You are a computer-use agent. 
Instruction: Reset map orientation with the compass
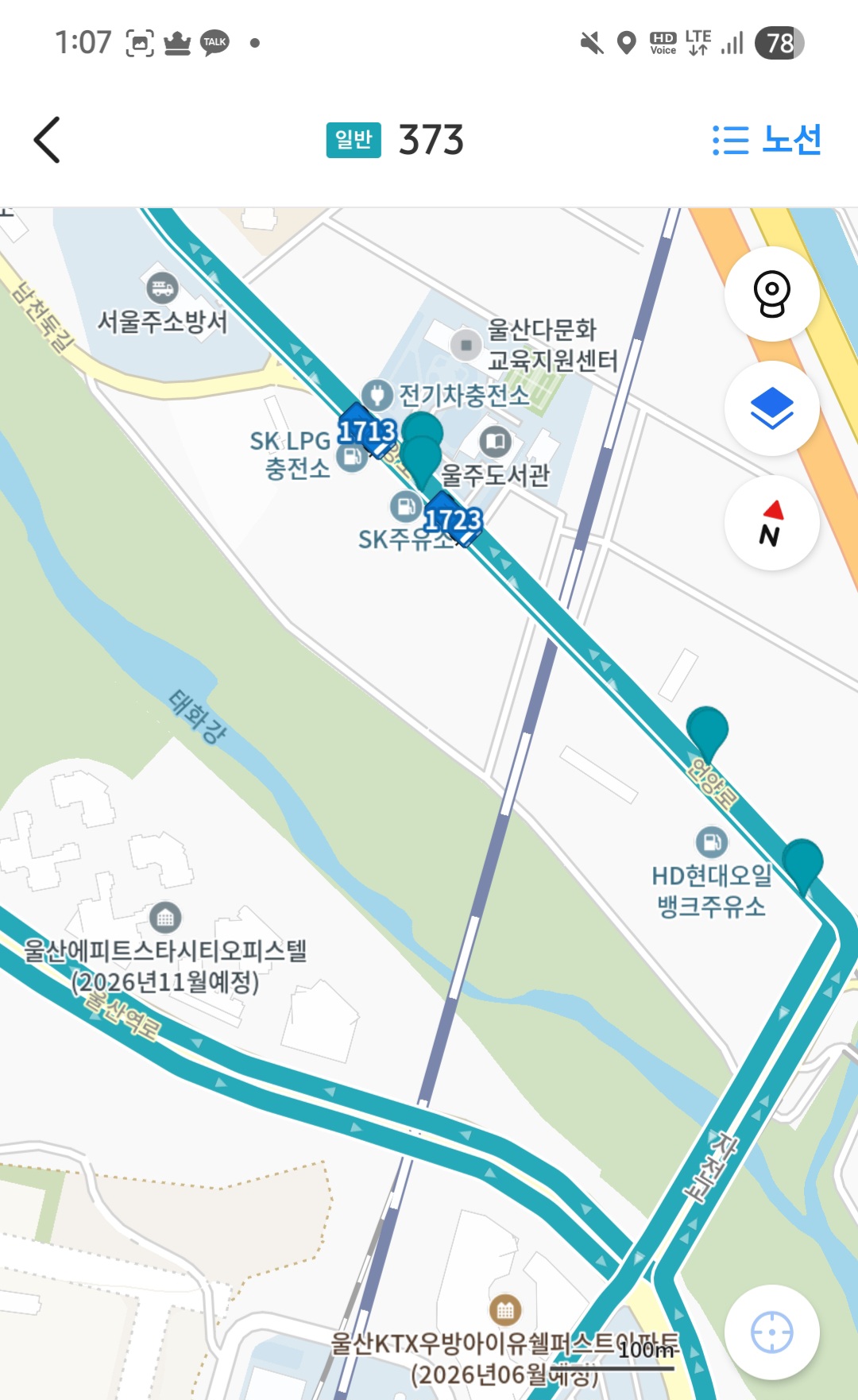[x=771, y=524]
